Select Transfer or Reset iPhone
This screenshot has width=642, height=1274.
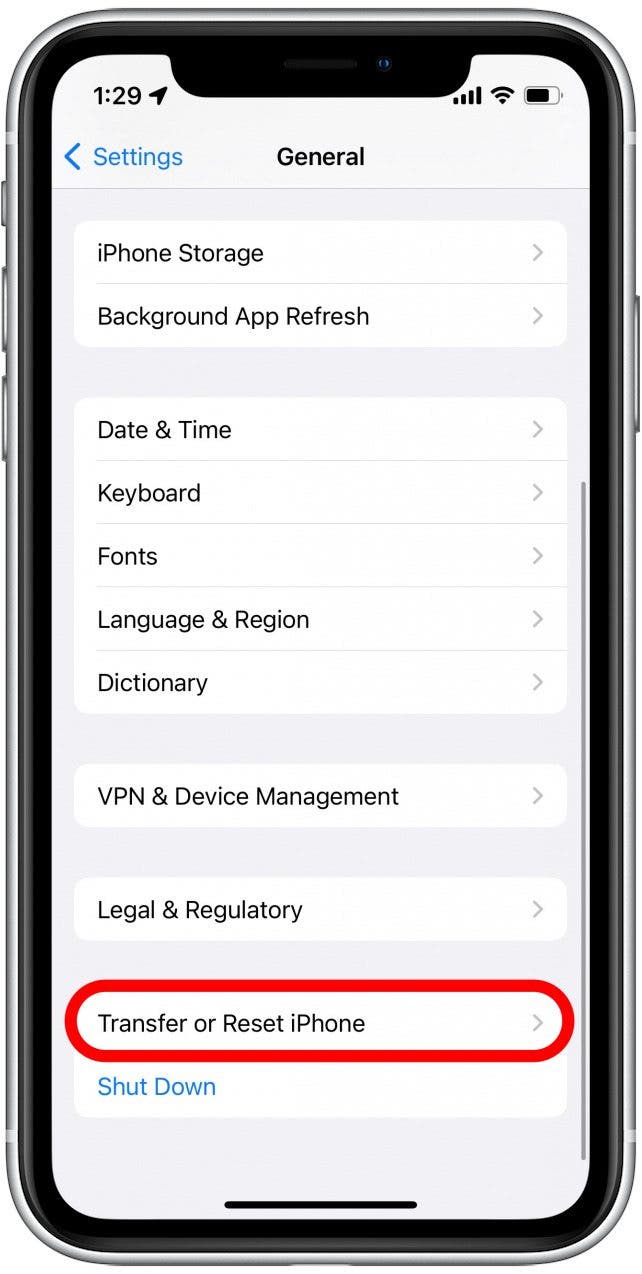tap(320, 1023)
